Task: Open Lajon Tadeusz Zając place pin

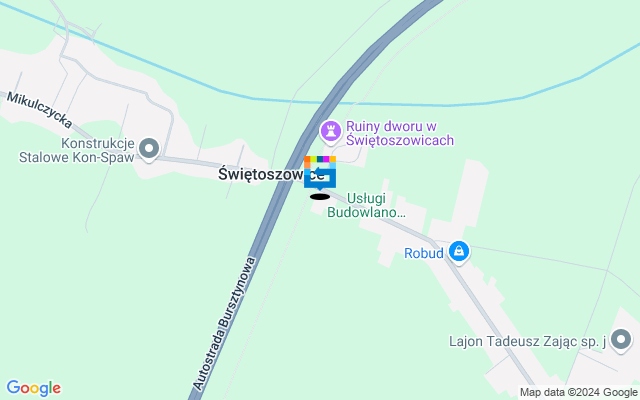Action: [x=623, y=341]
